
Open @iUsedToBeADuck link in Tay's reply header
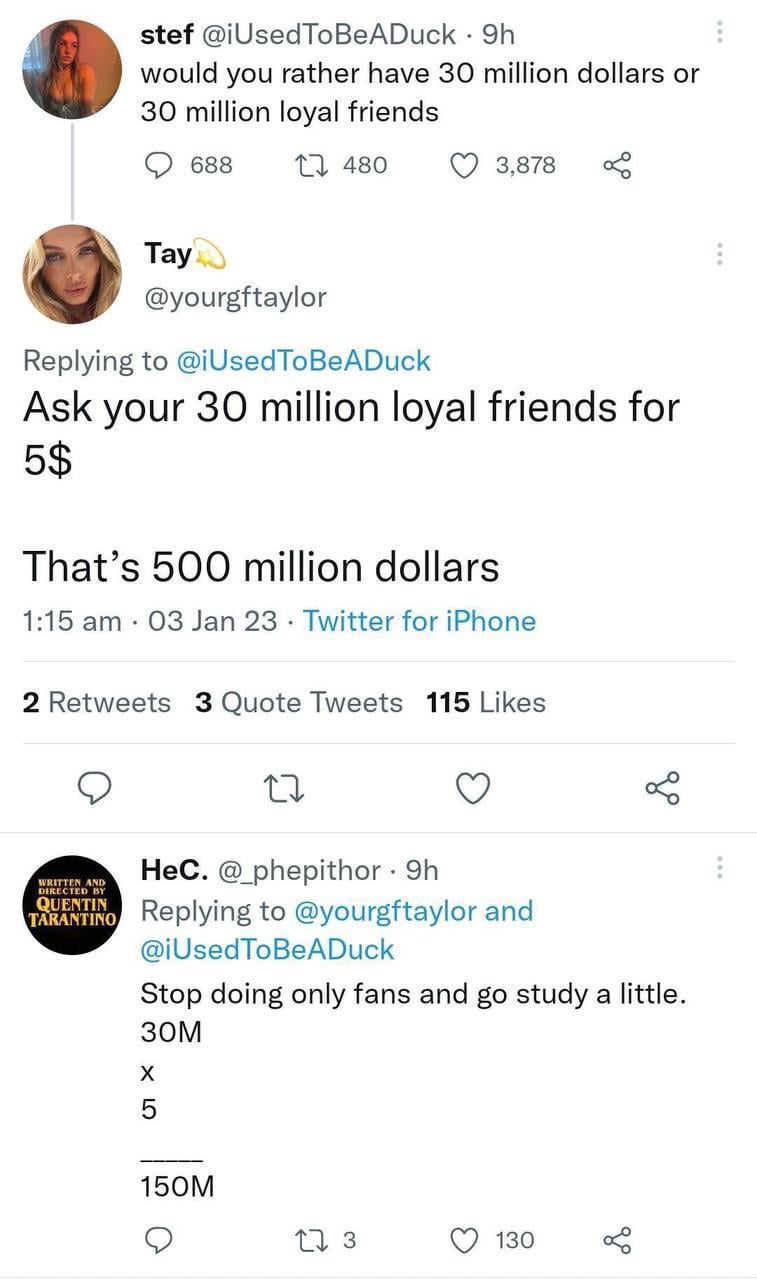[x=303, y=361]
